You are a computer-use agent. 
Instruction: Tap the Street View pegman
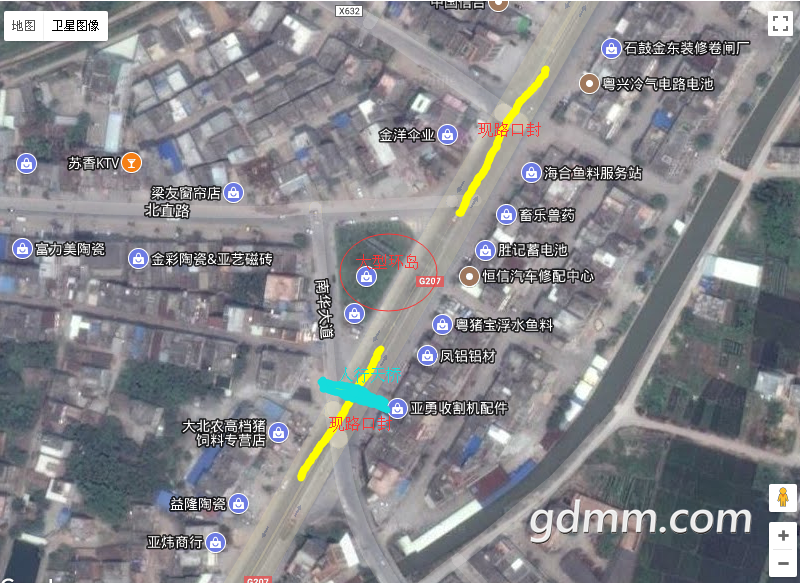[x=782, y=497]
